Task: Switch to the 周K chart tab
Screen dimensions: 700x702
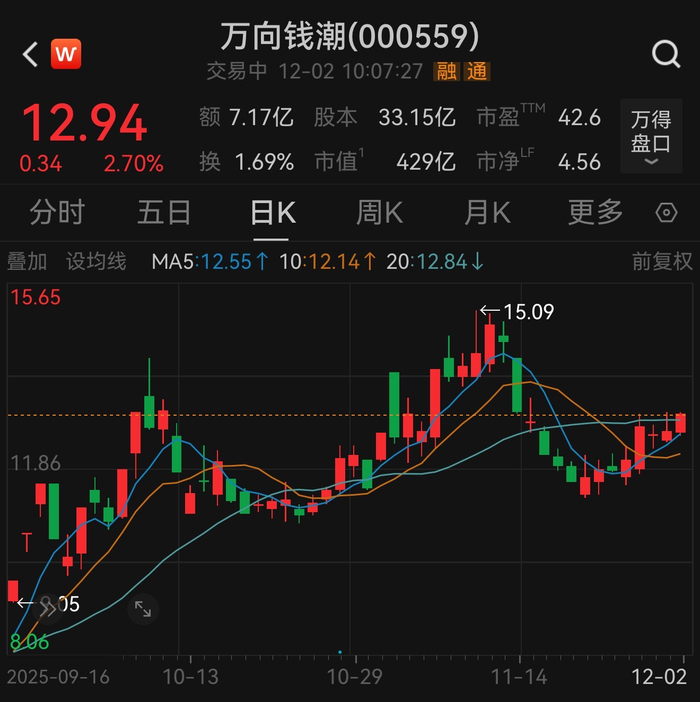Action: pos(379,212)
